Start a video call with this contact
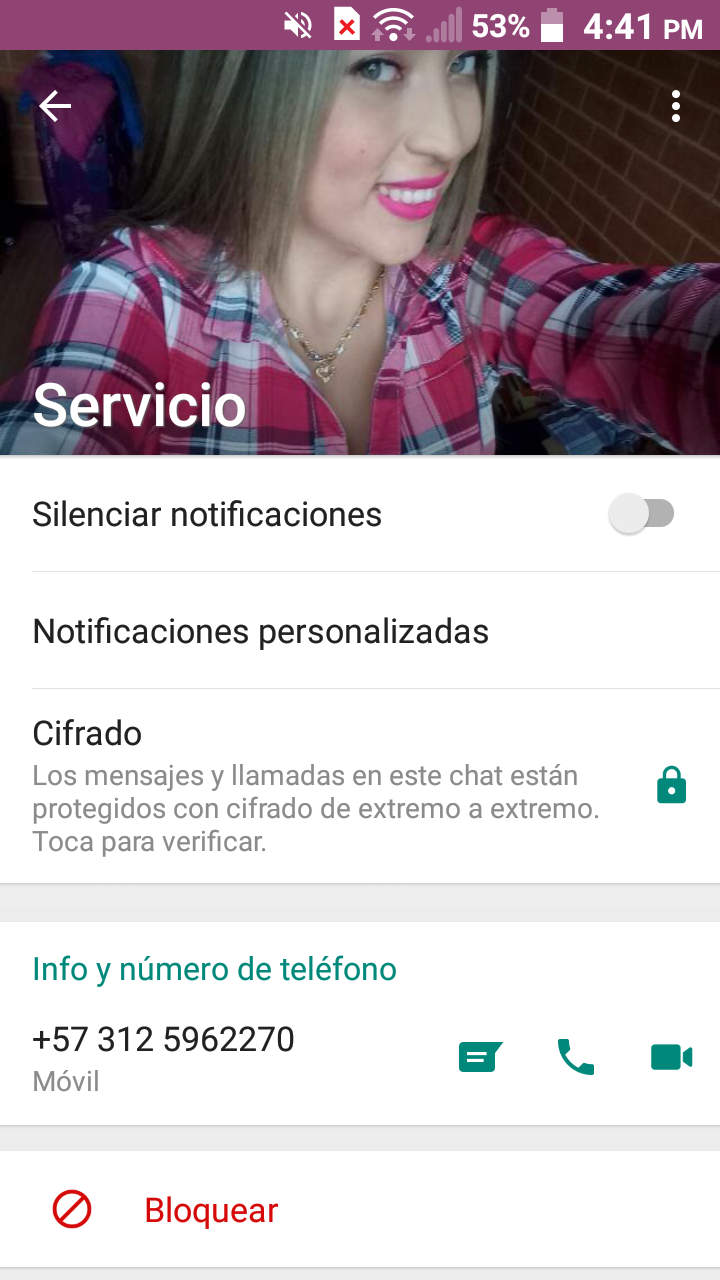 [x=671, y=1057]
